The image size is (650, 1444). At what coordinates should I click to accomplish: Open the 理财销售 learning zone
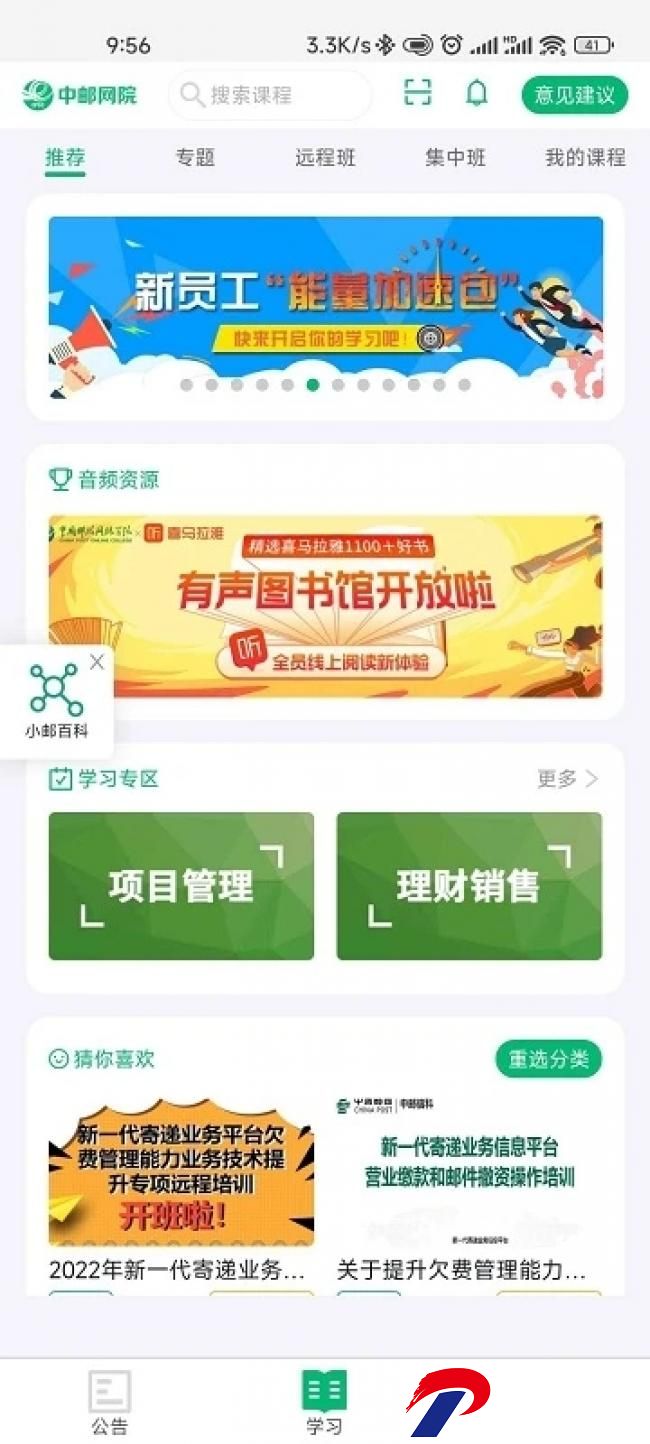point(469,886)
